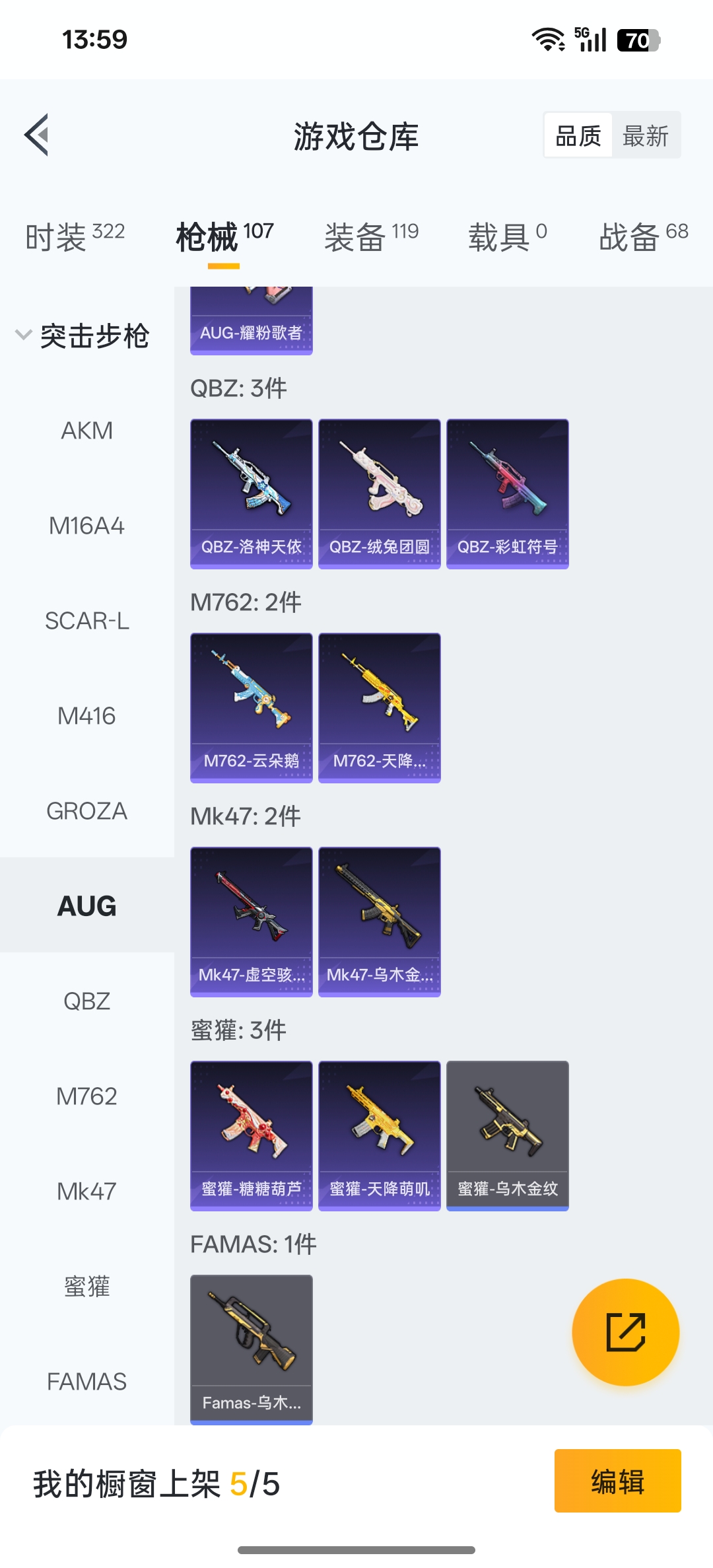View the 蜜獾-乌木金纹 item
Screen dimensions: 713x1568
507,1135
